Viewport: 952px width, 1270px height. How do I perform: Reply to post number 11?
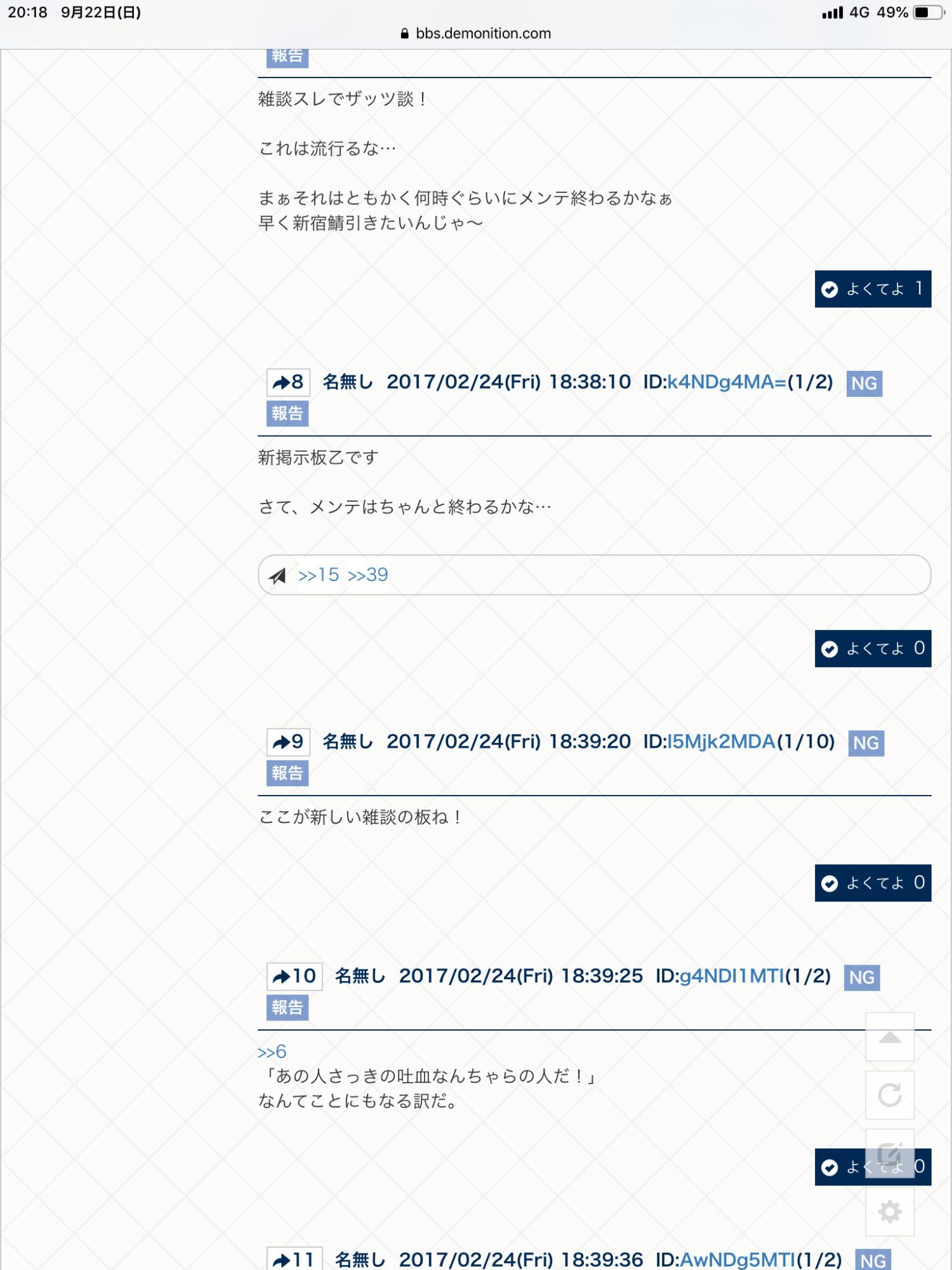pos(294,1259)
